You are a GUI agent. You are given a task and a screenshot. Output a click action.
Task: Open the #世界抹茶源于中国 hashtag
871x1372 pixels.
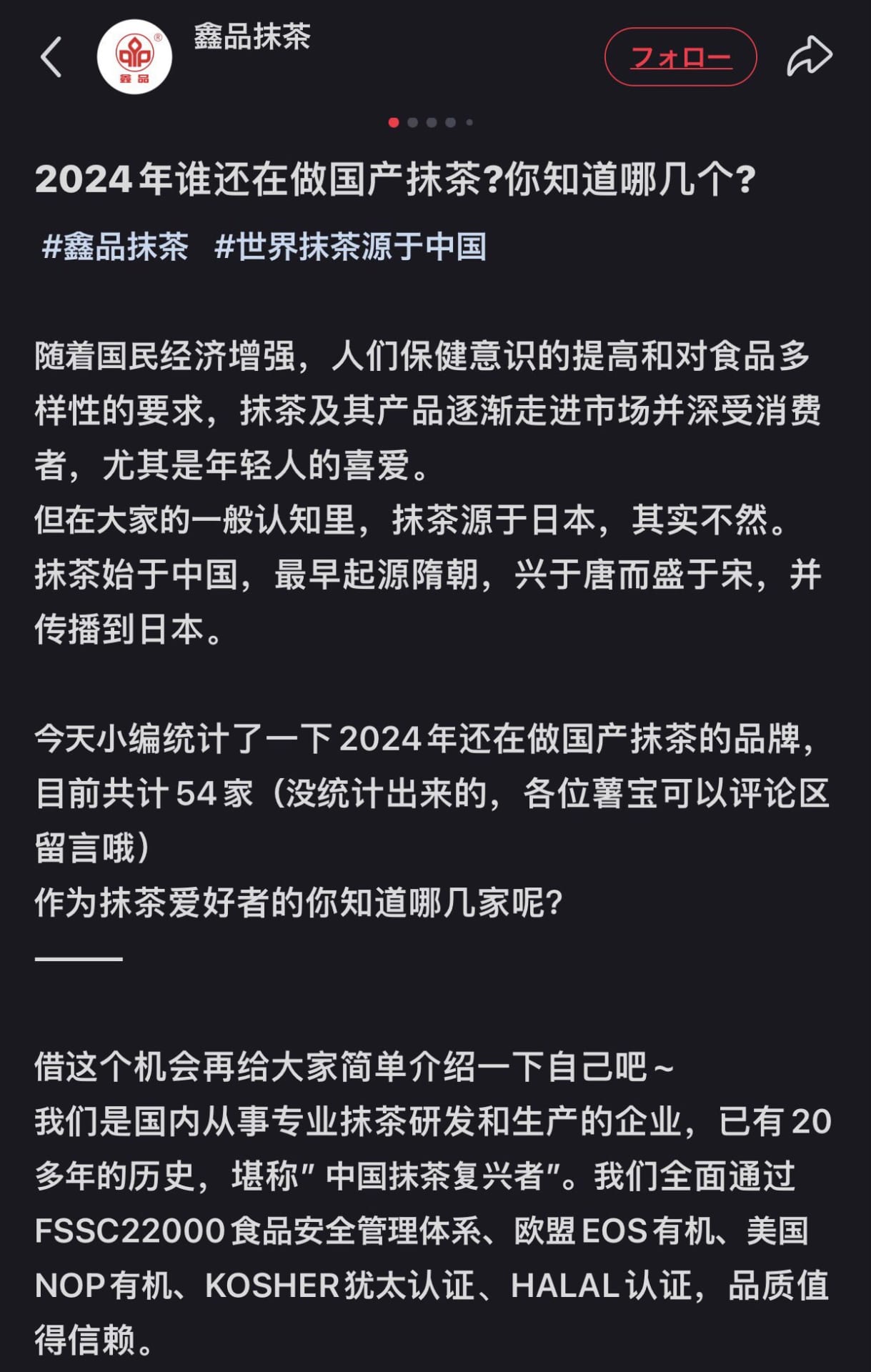[350, 247]
